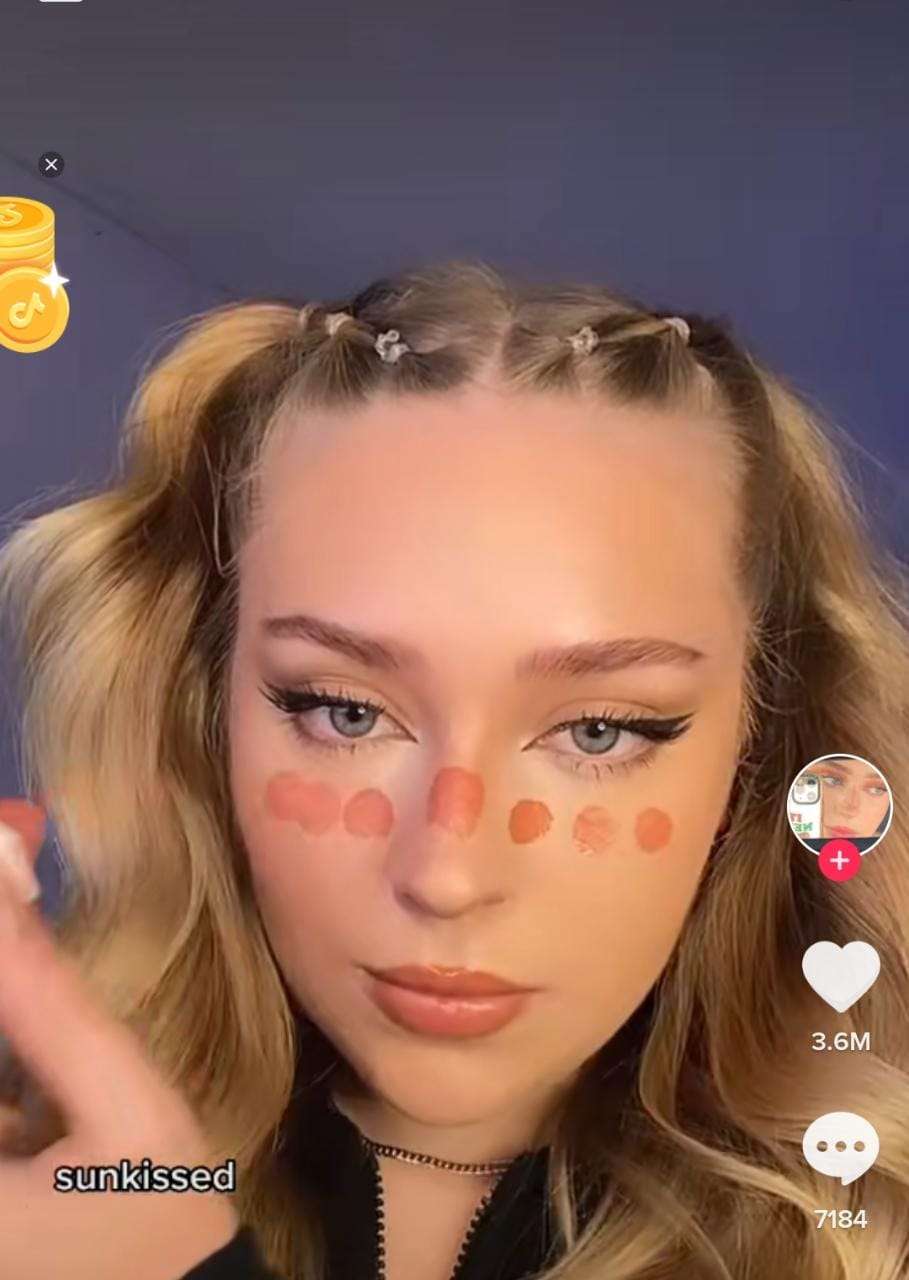Open the creator's profile picture
The width and height of the screenshot is (909, 1280).
pyautogui.click(x=839, y=804)
